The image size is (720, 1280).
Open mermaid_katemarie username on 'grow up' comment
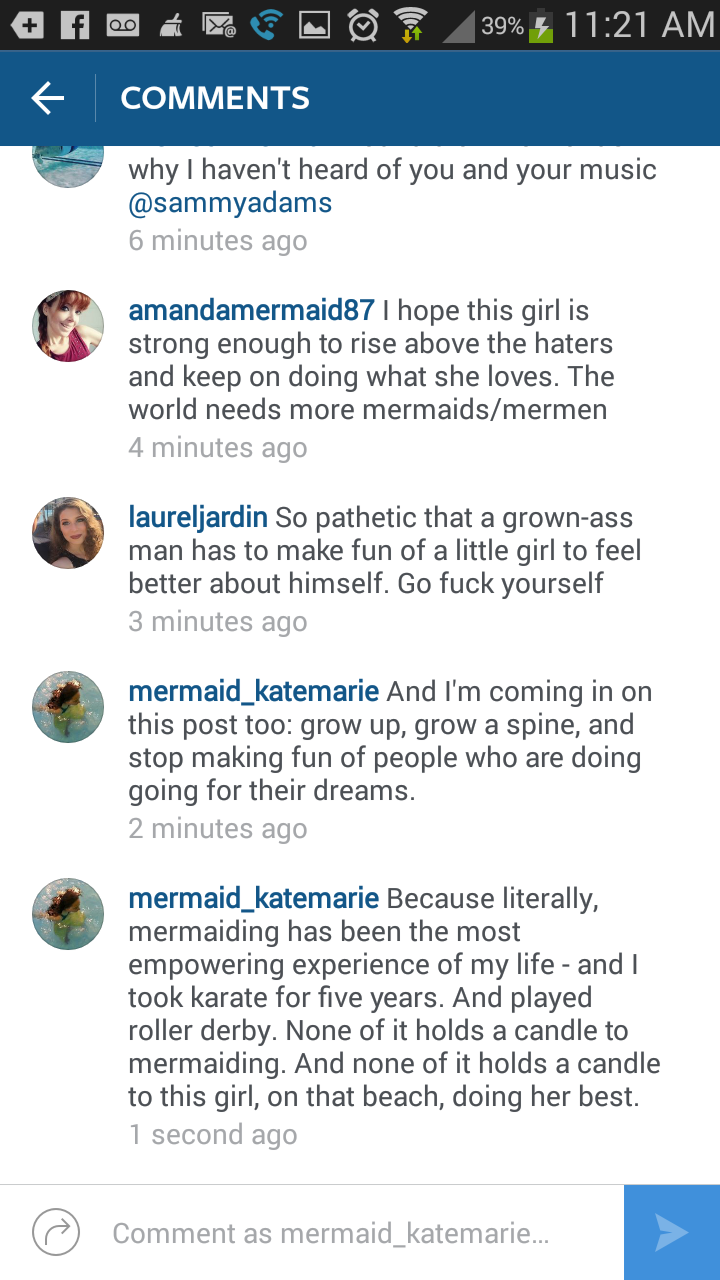(253, 691)
